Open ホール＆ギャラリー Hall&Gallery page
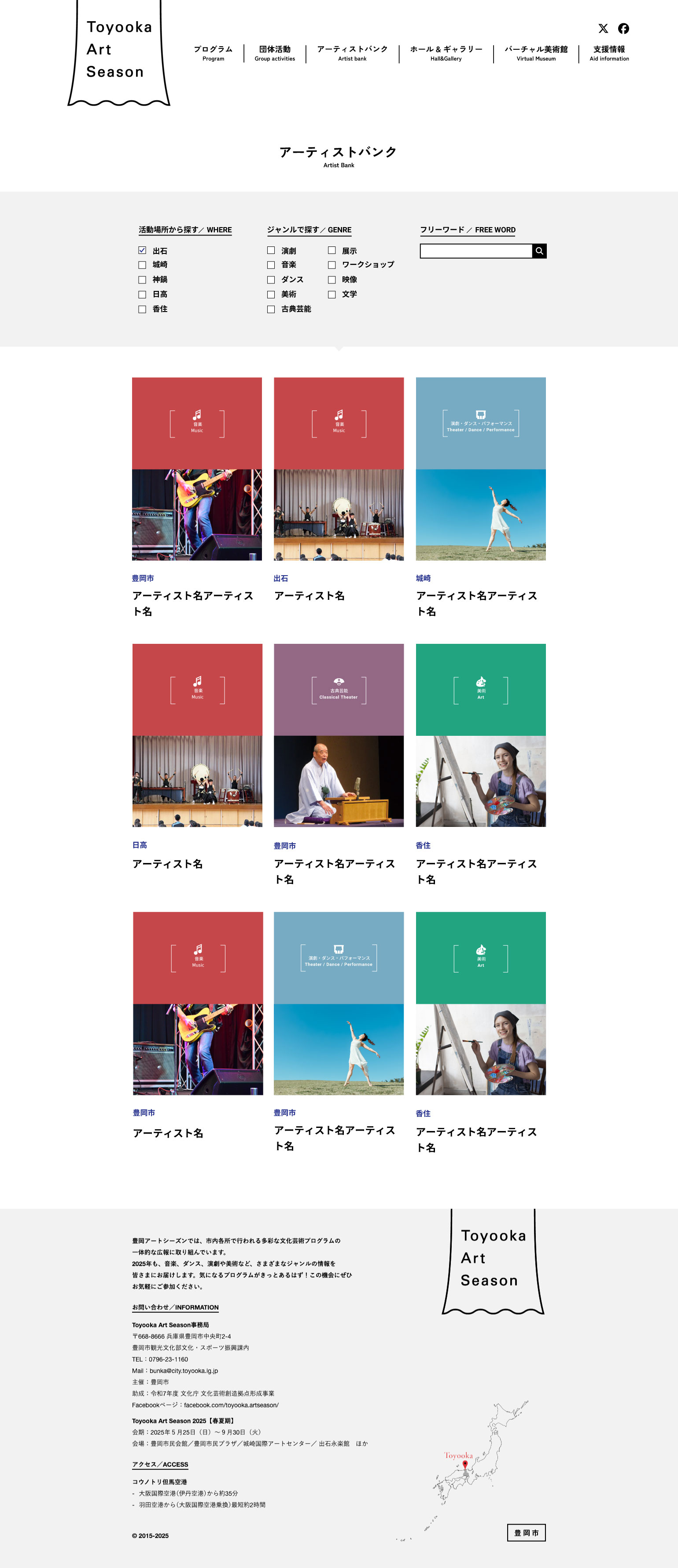Screen dimensions: 678x1568 point(446,53)
